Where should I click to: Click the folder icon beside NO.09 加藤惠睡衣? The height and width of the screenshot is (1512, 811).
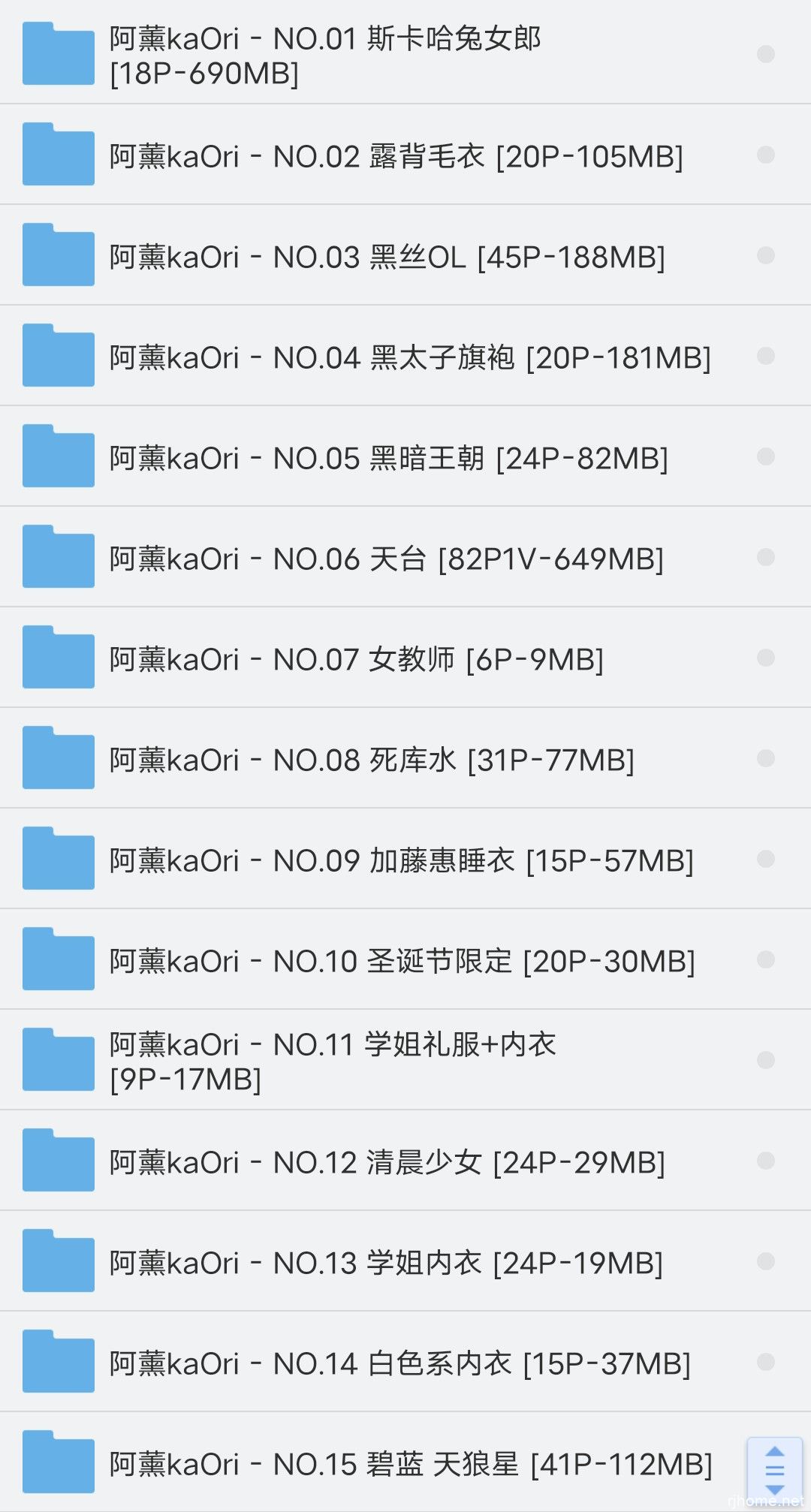[57, 858]
